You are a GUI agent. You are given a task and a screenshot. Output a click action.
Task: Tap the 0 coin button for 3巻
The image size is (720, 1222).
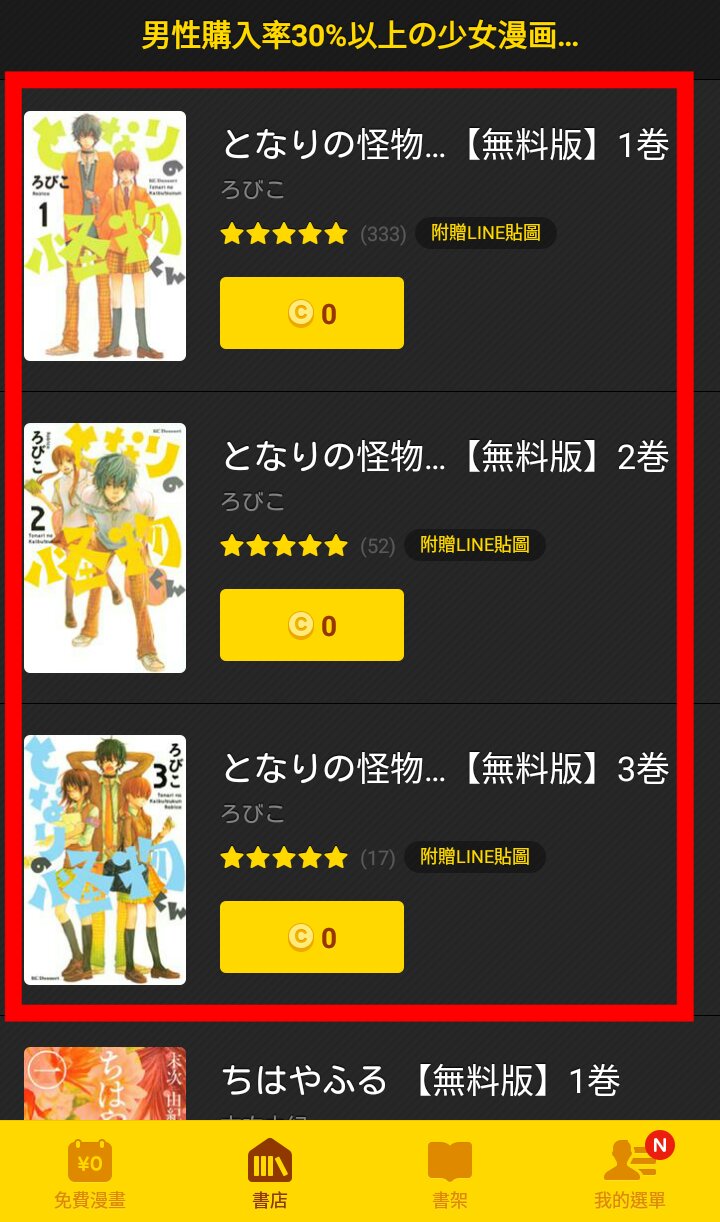(x=311, y=937)
